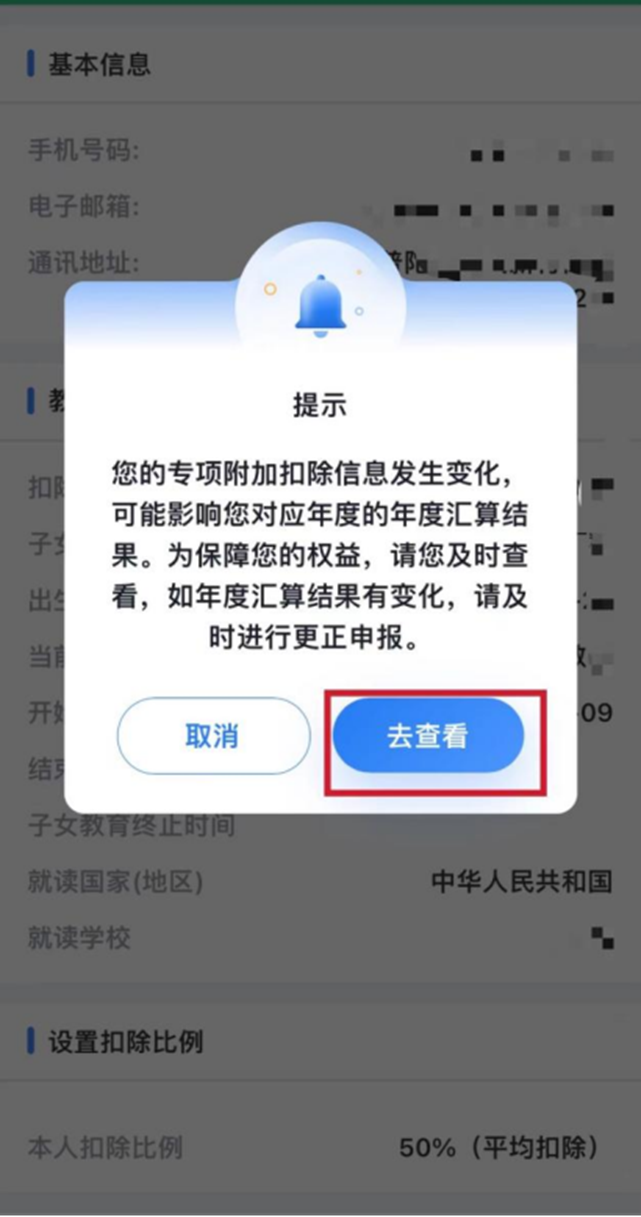Tap the 去查看 button
Image resolution: width=641 pixels, height=1217 pixels.
[x=428, y=736]
